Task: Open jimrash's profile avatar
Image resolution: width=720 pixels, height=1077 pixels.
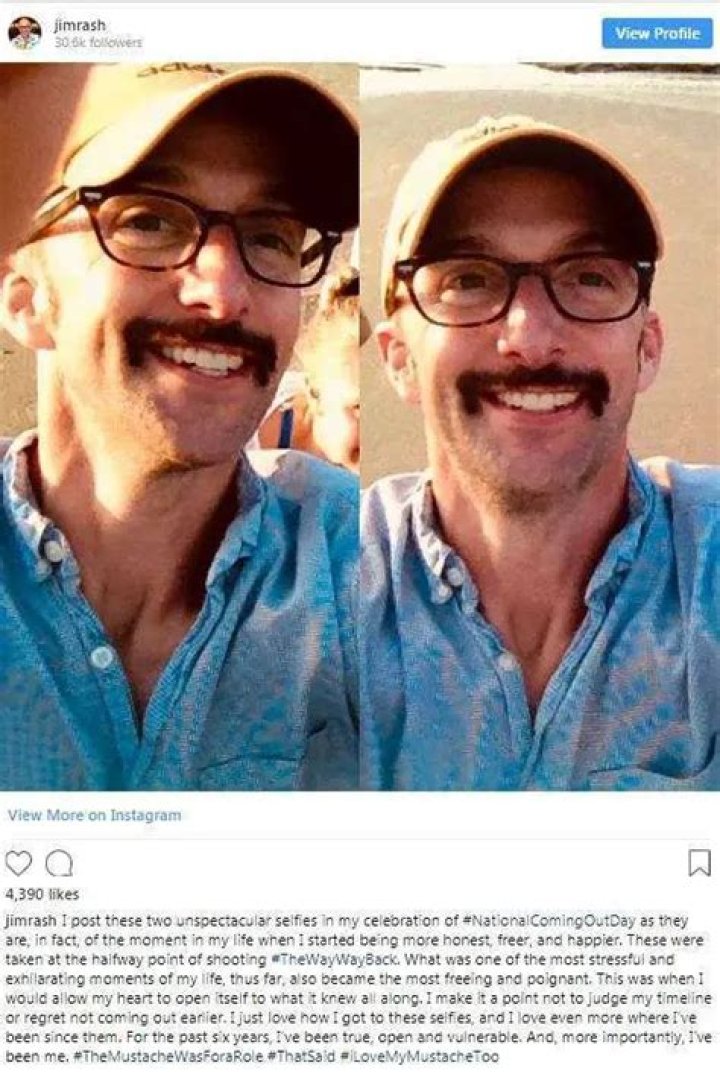Action: pyautogui.click(x=25, y=33)
